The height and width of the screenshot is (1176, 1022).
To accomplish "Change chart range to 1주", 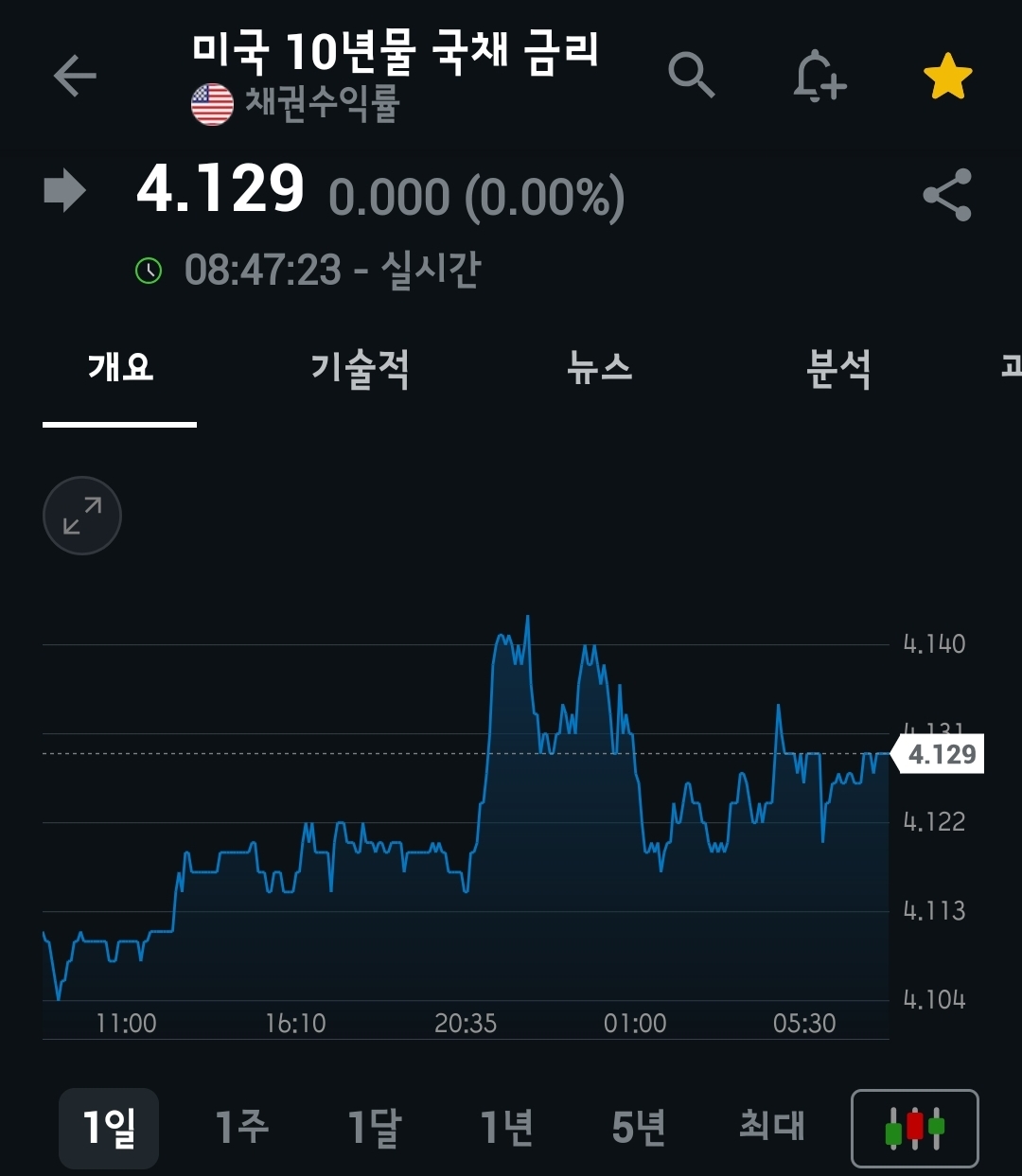I will pyautogui.click(x=241, y=1127).
